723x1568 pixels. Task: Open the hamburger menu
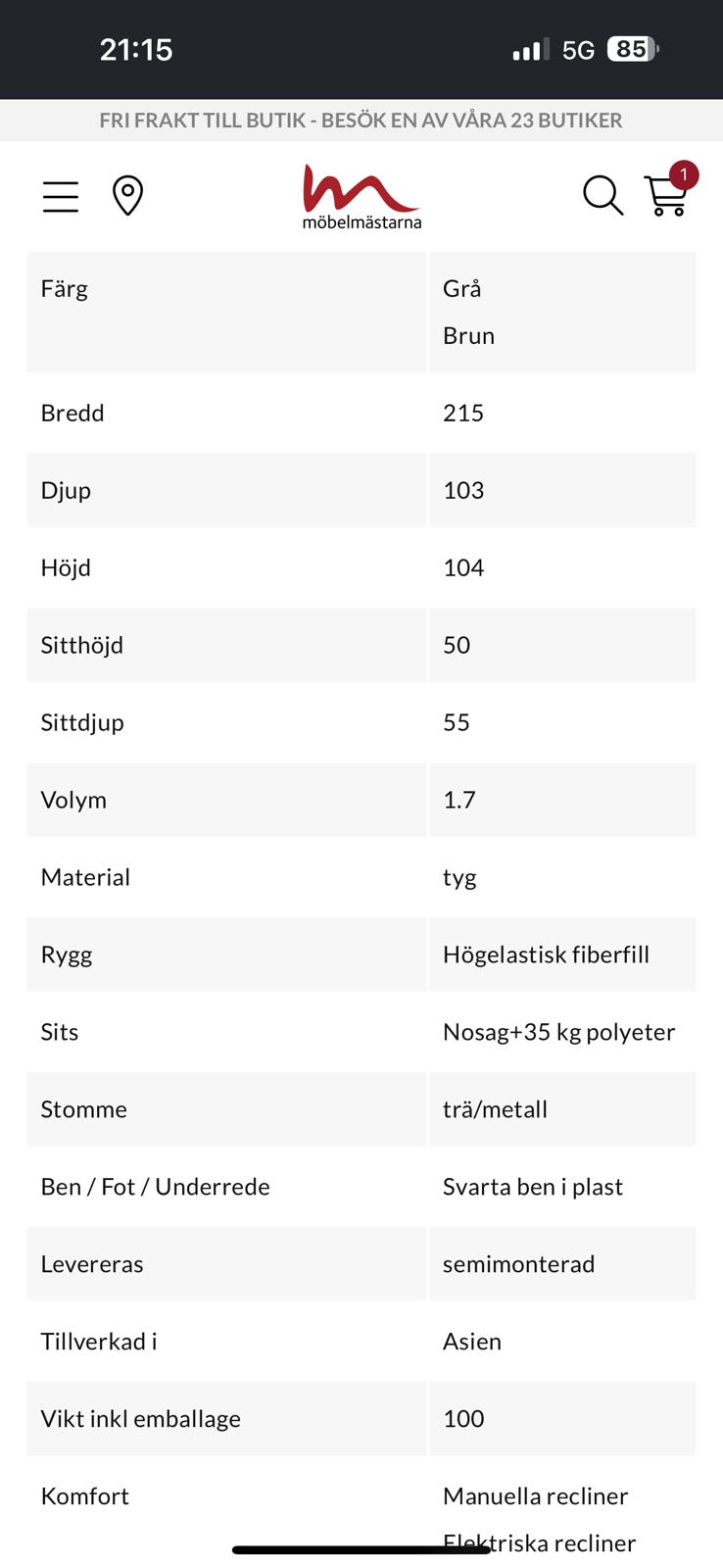coord(60,196)
